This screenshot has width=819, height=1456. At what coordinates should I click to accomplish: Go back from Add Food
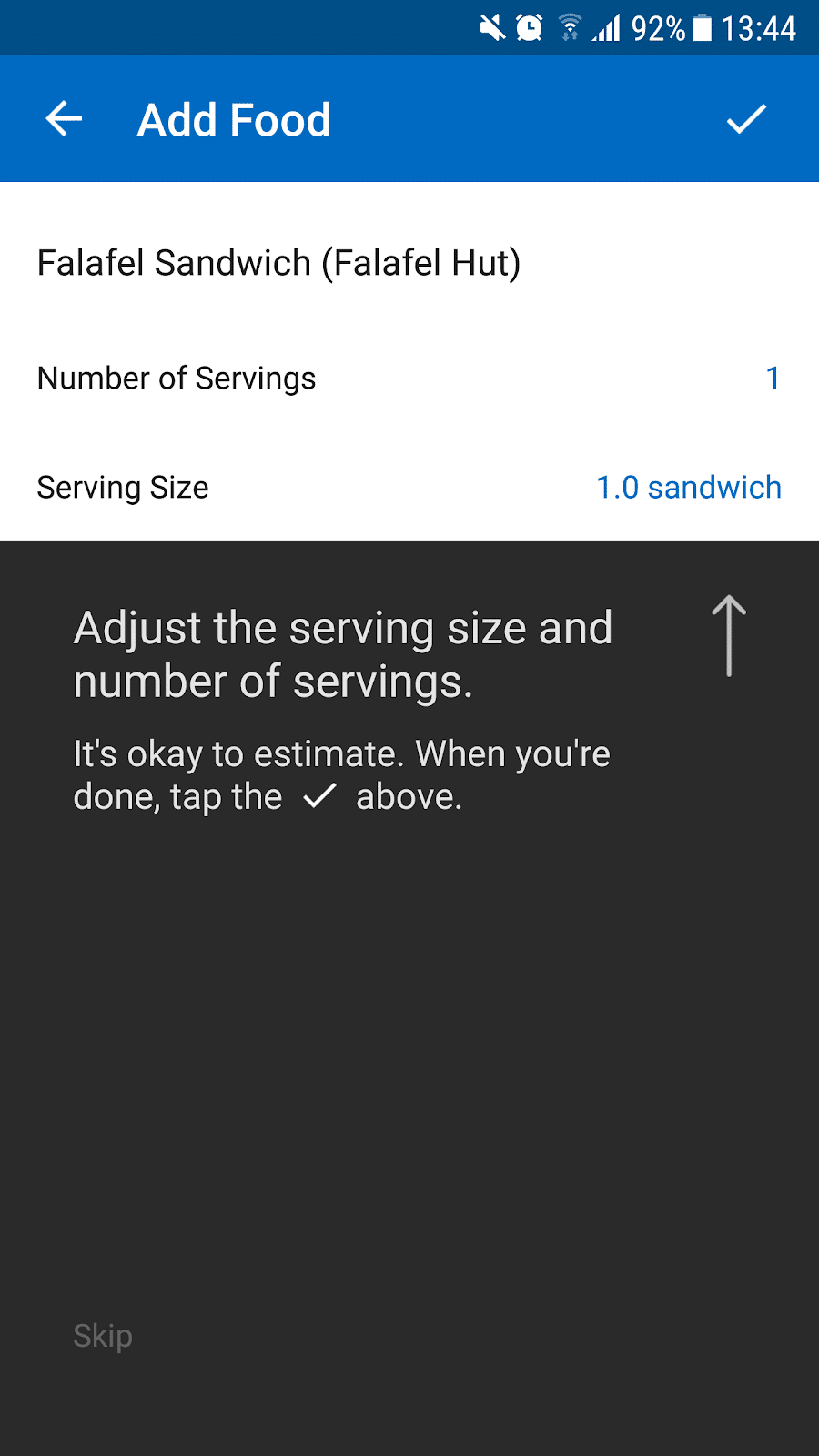[64, 119]
